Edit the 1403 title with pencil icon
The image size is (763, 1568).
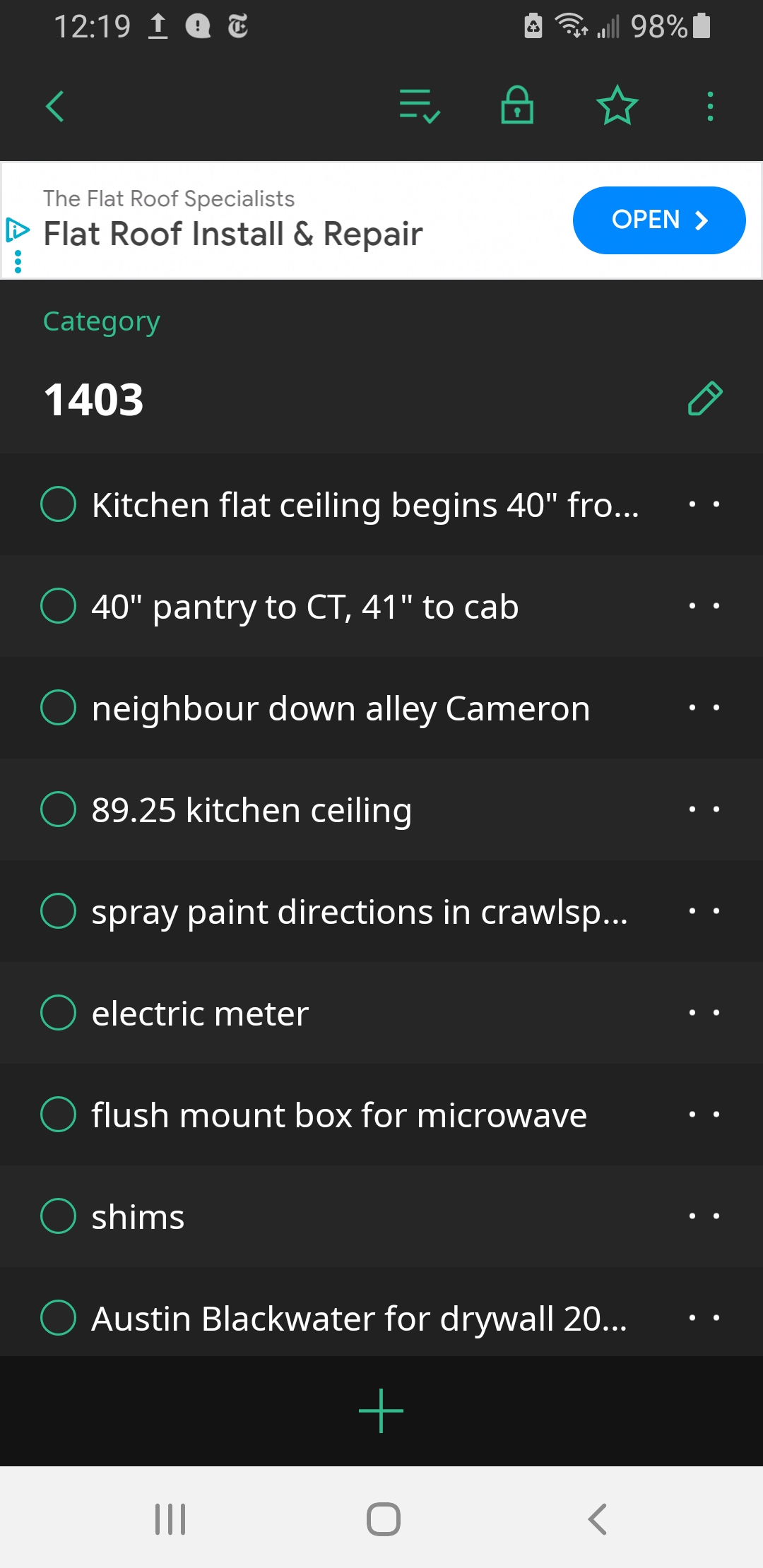point(704,399)
